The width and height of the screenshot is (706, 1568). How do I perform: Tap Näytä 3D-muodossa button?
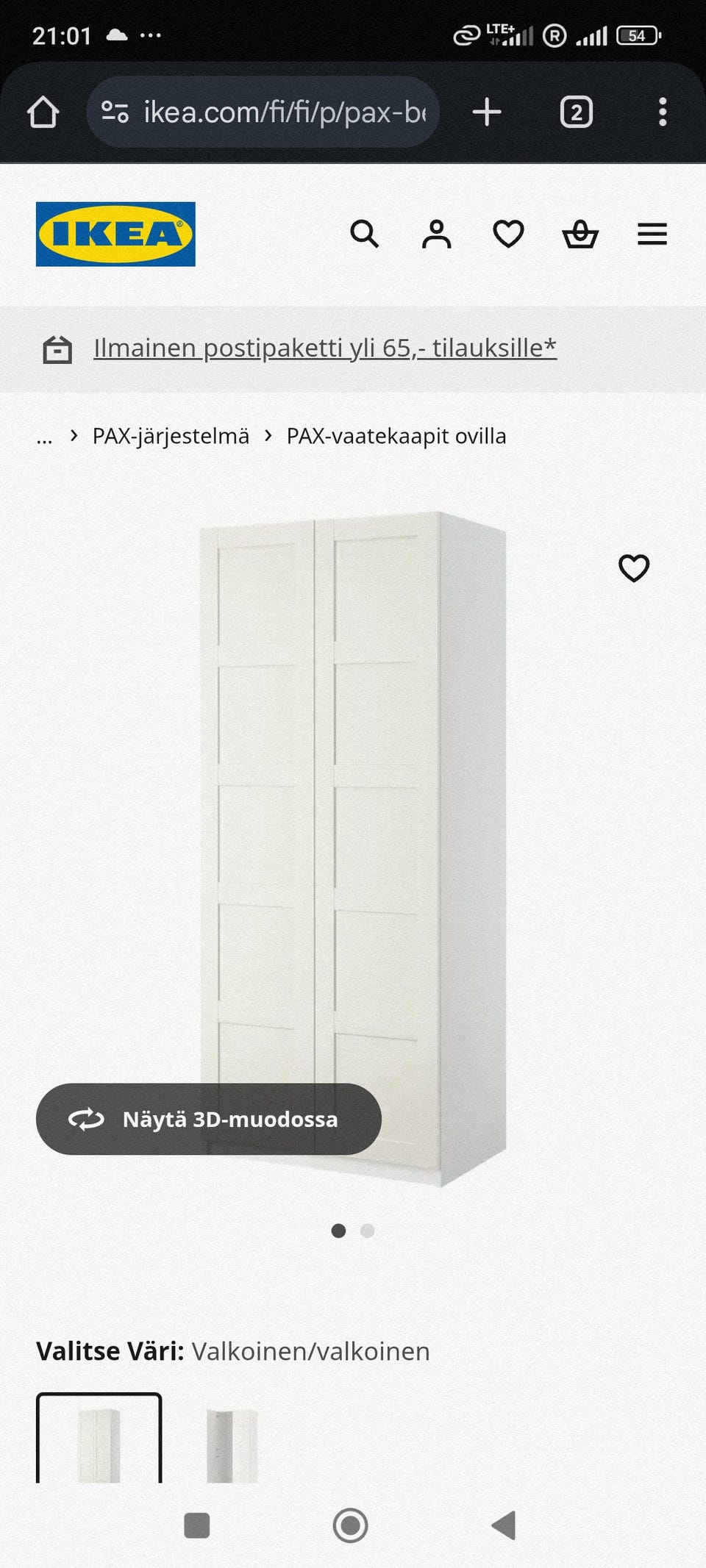[208, 1119]
